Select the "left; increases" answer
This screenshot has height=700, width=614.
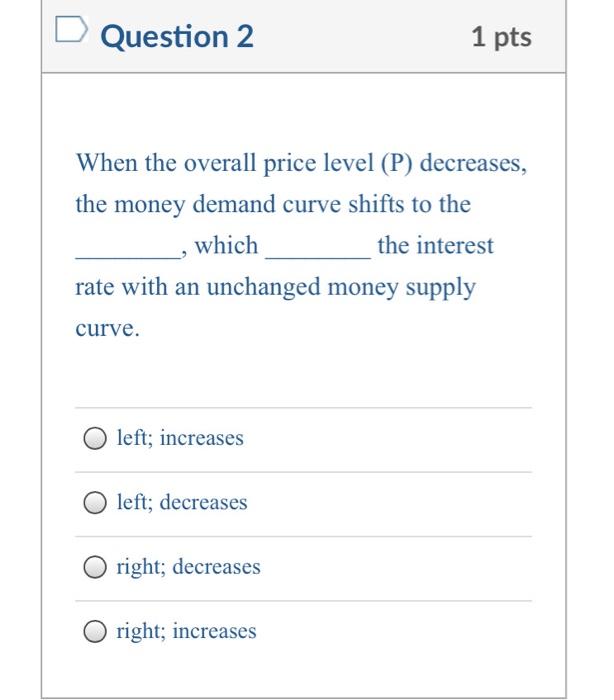click(x=95, y=438)
